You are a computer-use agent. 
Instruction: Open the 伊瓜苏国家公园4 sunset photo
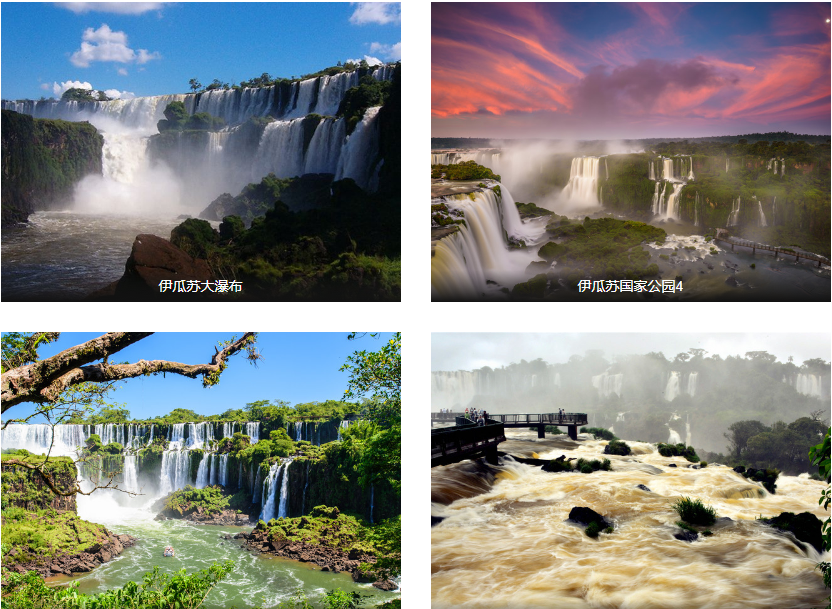(630, 150)
